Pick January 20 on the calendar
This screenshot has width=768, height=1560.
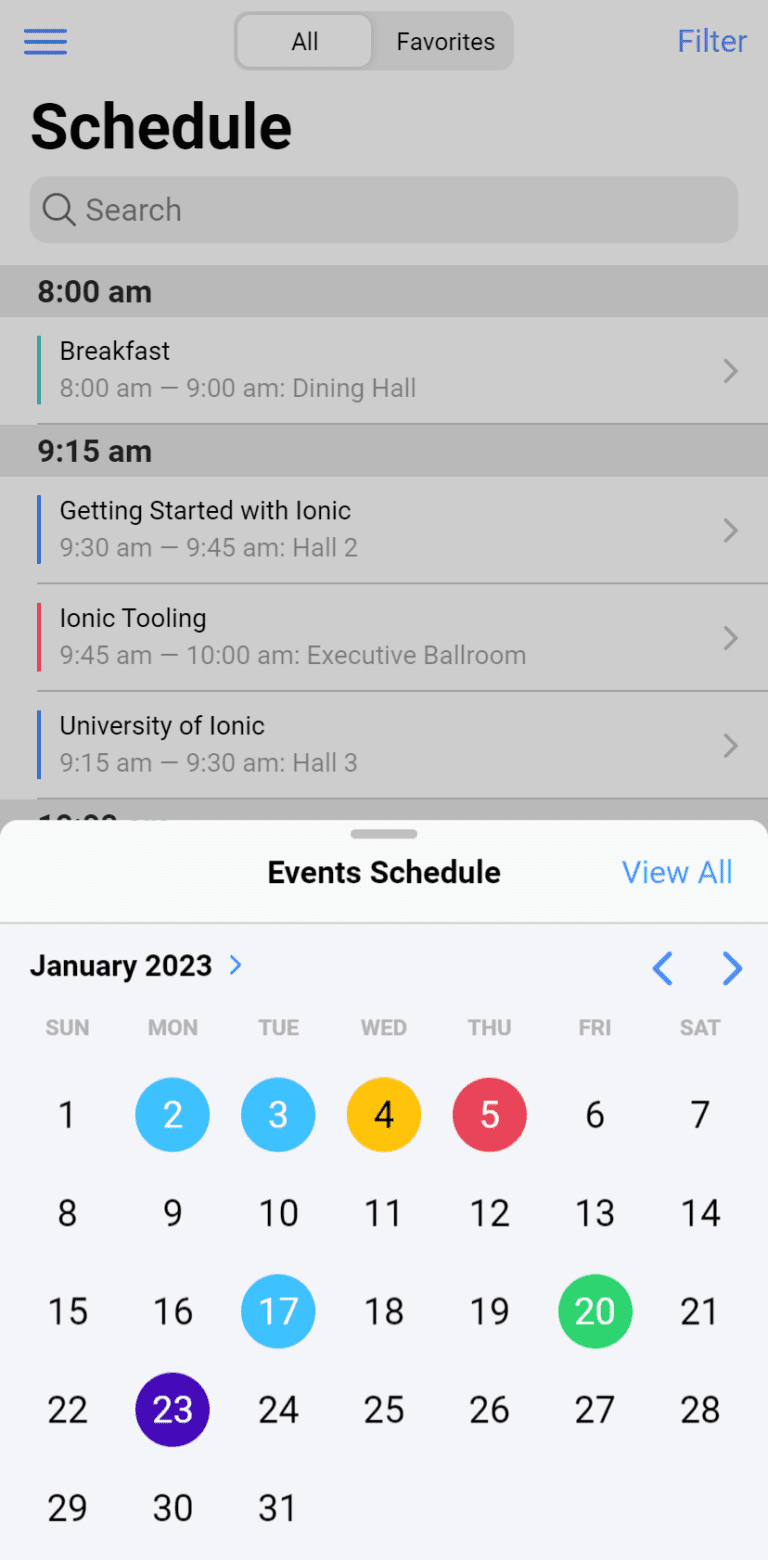[x=595, y=1311]
